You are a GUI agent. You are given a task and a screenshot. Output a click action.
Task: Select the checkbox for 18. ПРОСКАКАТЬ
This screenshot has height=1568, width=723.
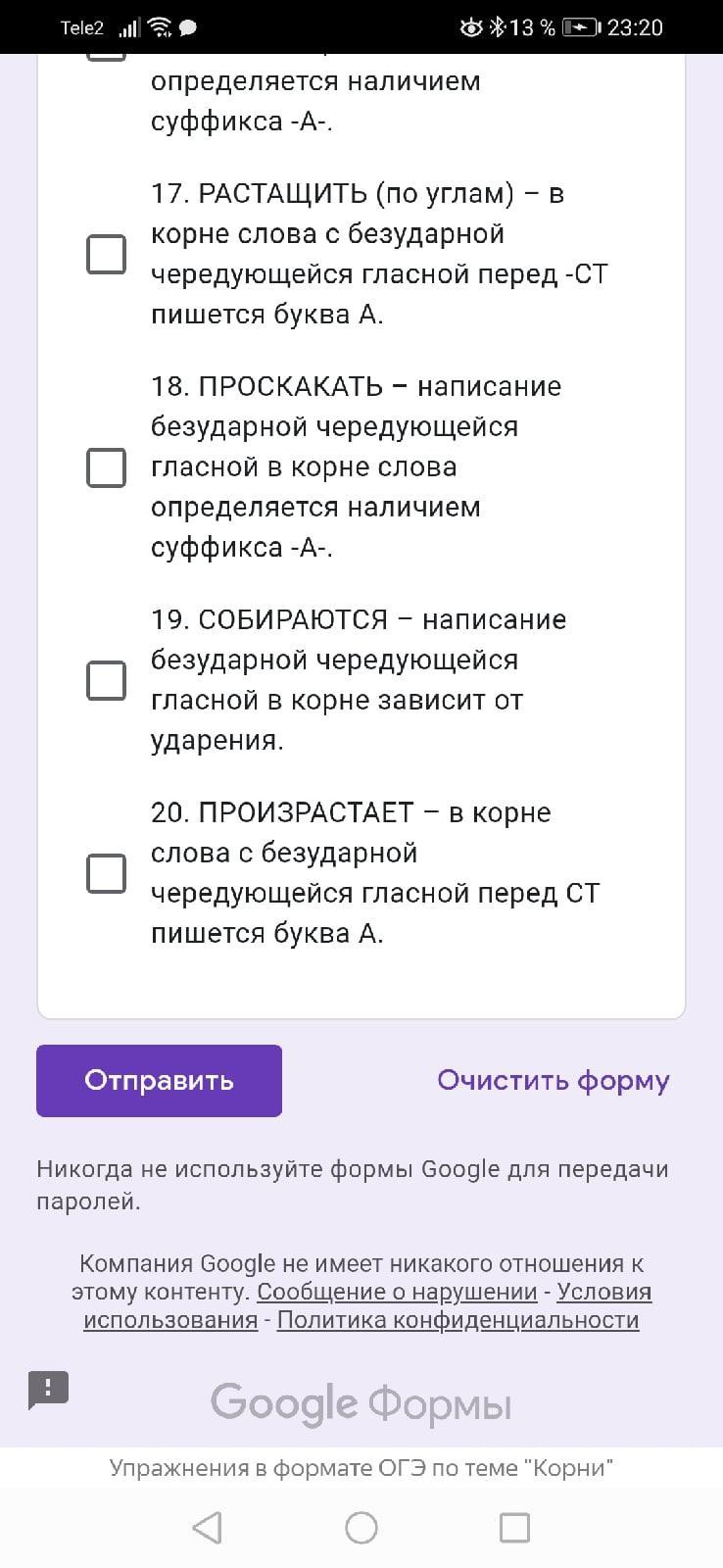click(107, 467)
